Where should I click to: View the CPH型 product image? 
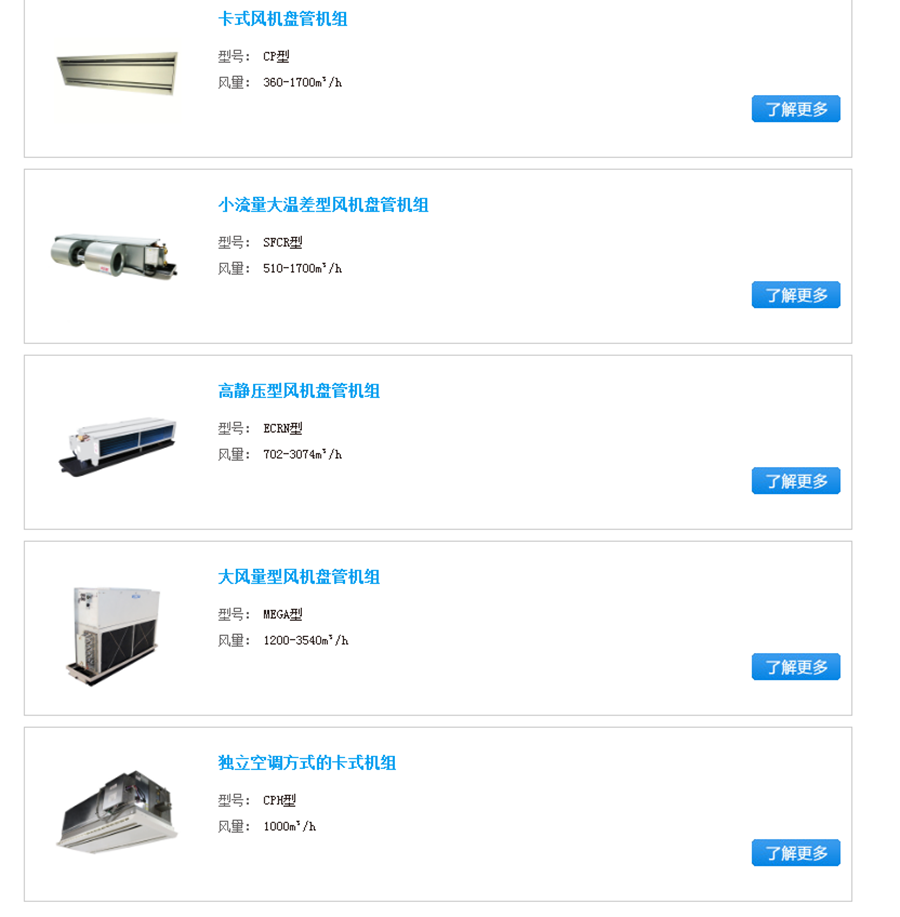pyautogui.click(x=117, y=810)
